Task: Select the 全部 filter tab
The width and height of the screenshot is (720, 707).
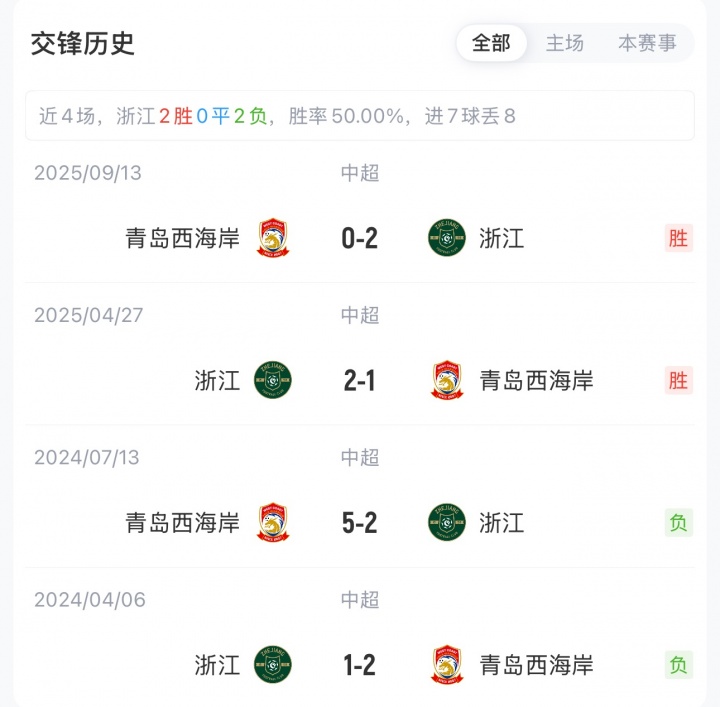Action: point(491,43)
